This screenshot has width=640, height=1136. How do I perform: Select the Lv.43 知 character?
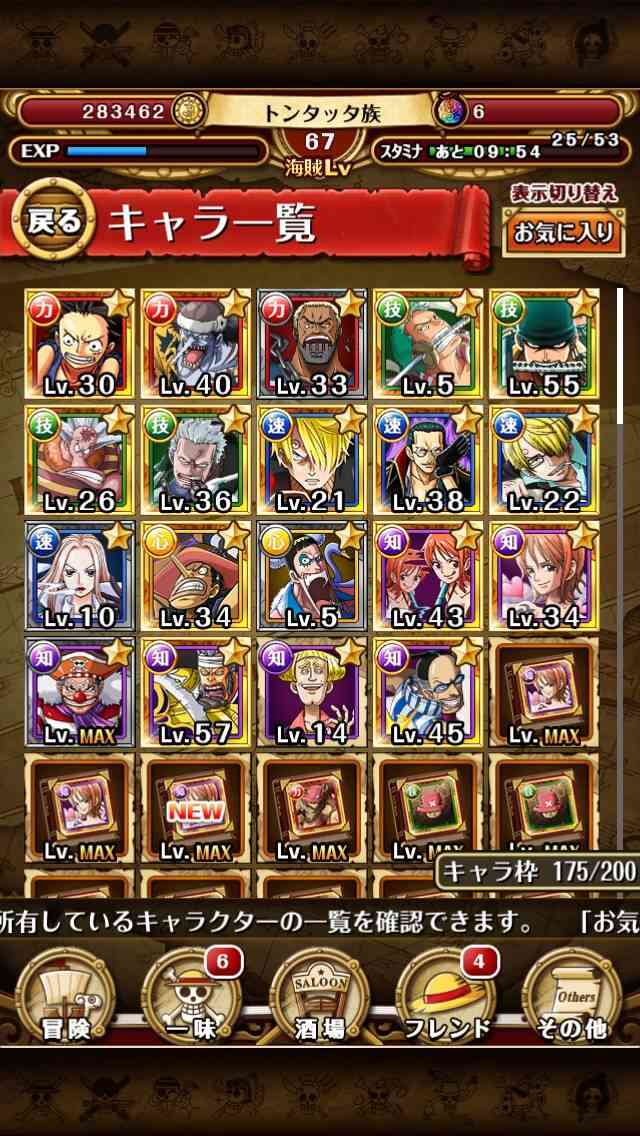pyautogui.click(x=428, y=576)
